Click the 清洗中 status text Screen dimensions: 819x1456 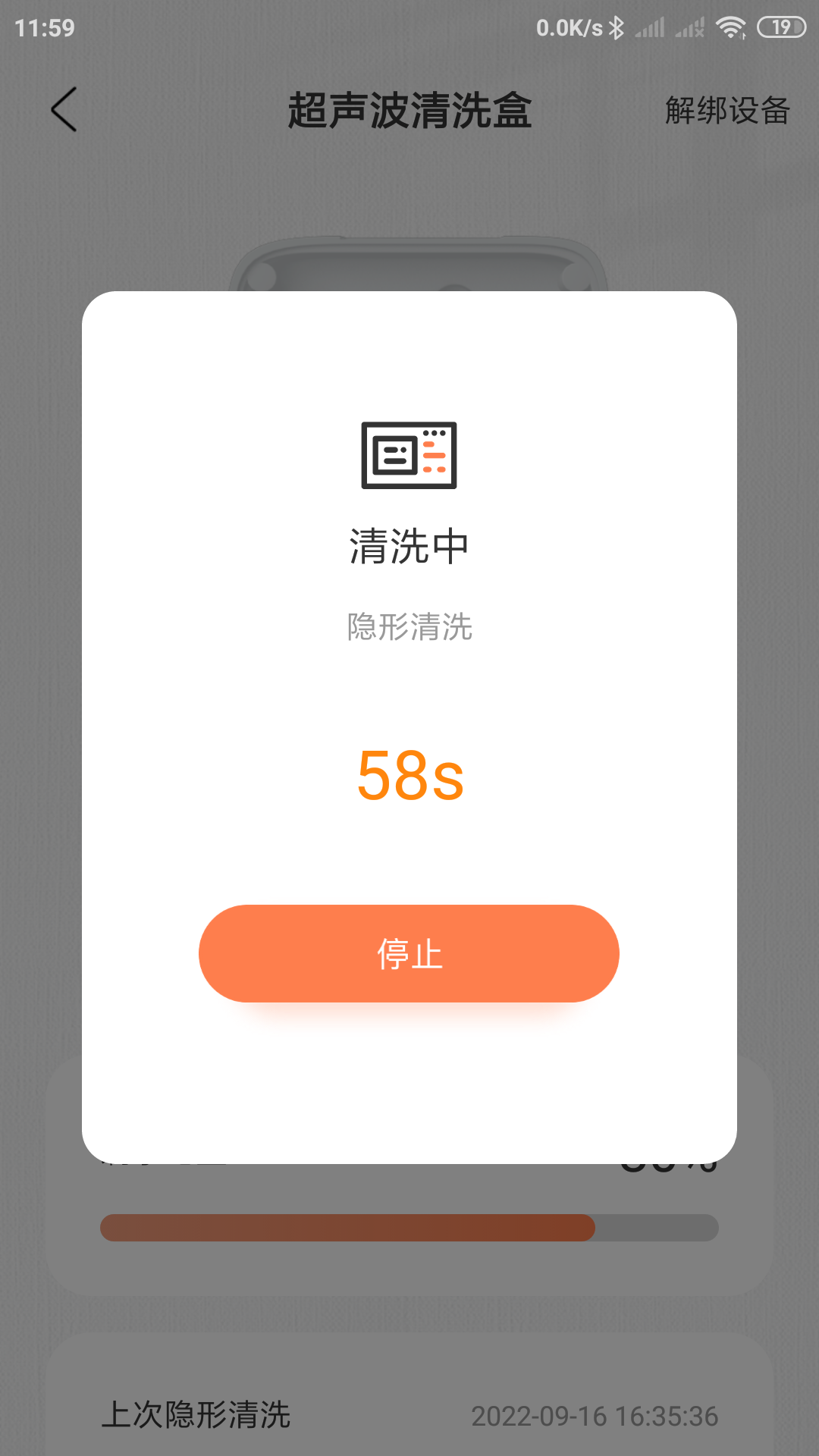pos(409,546)
